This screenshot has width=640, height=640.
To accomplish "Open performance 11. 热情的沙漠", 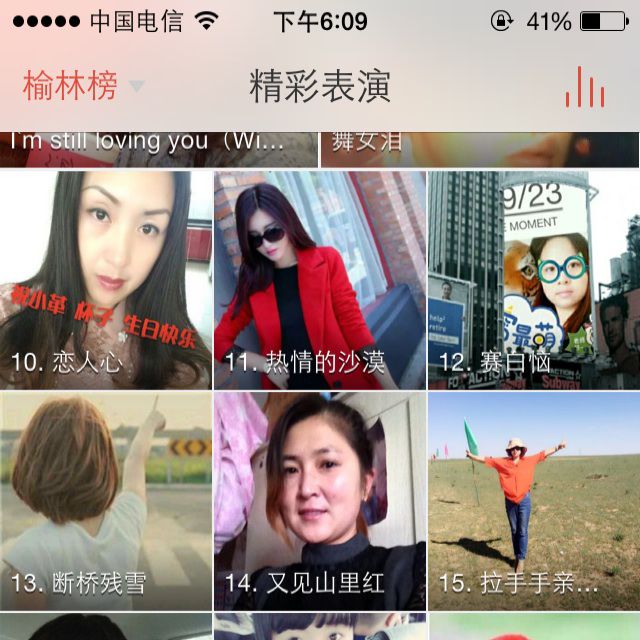I will tap(320, 280).
